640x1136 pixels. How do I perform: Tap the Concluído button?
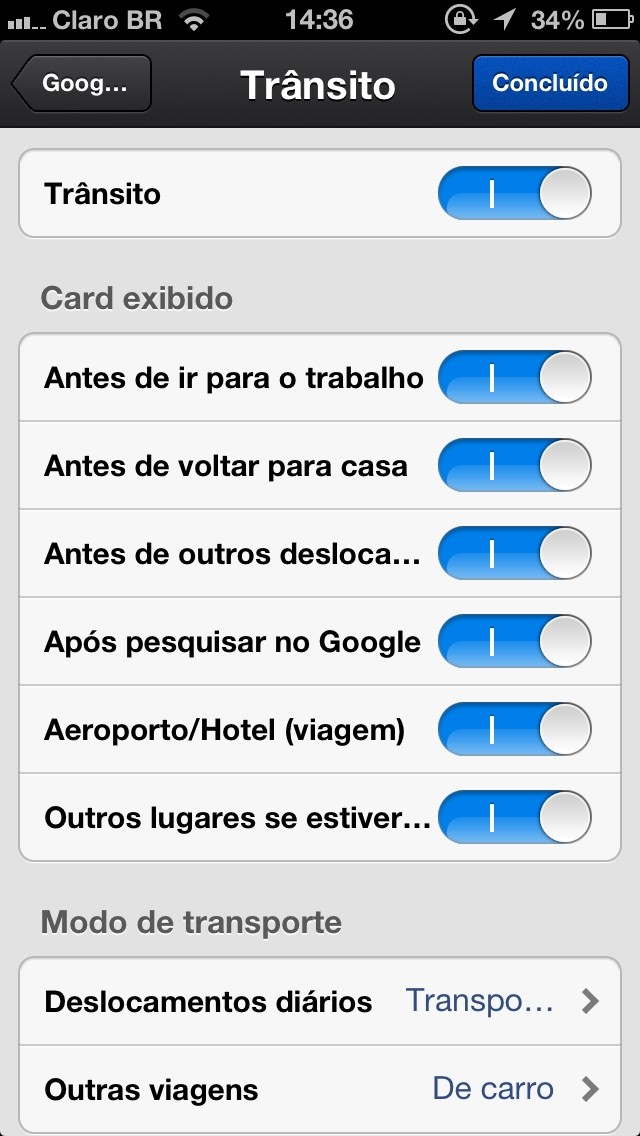549,83
